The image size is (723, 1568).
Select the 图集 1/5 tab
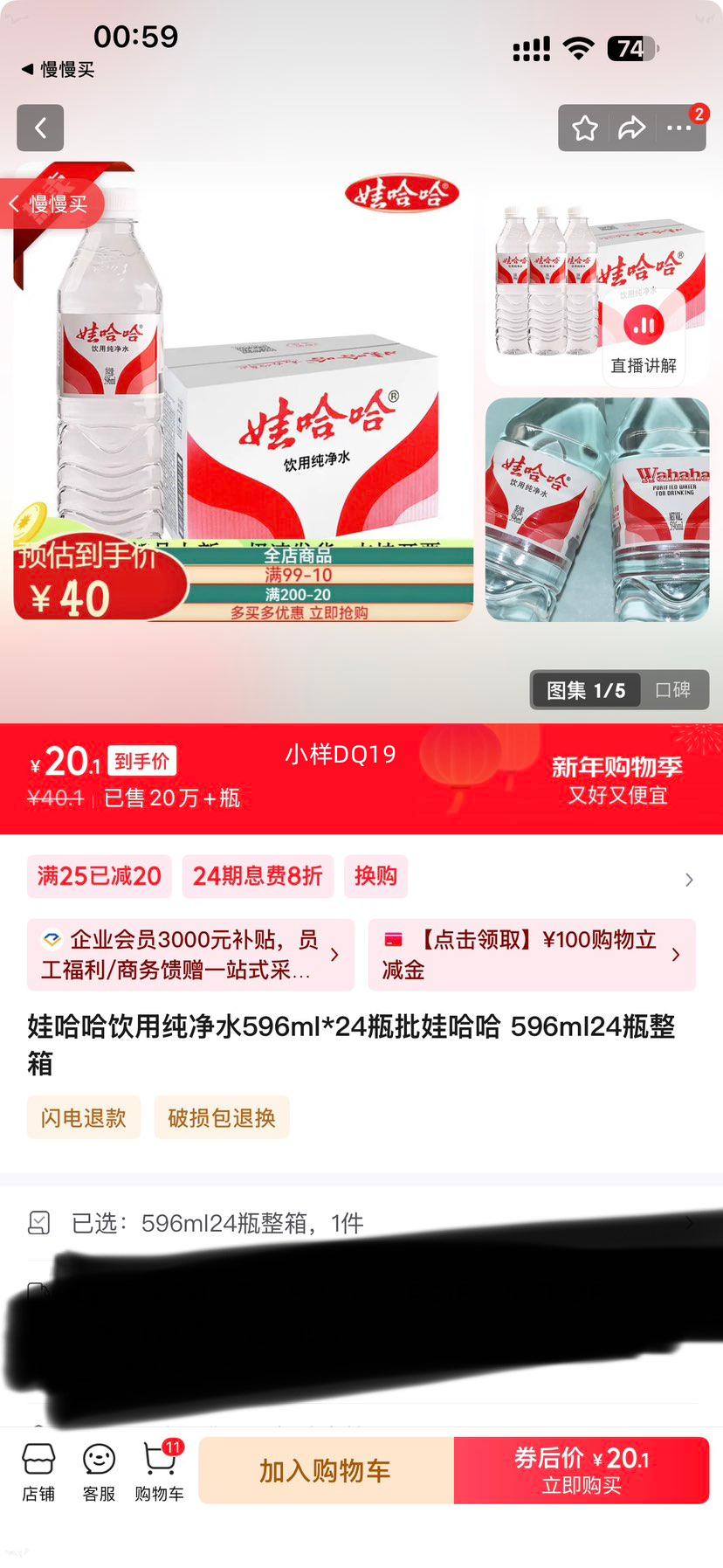587,690
